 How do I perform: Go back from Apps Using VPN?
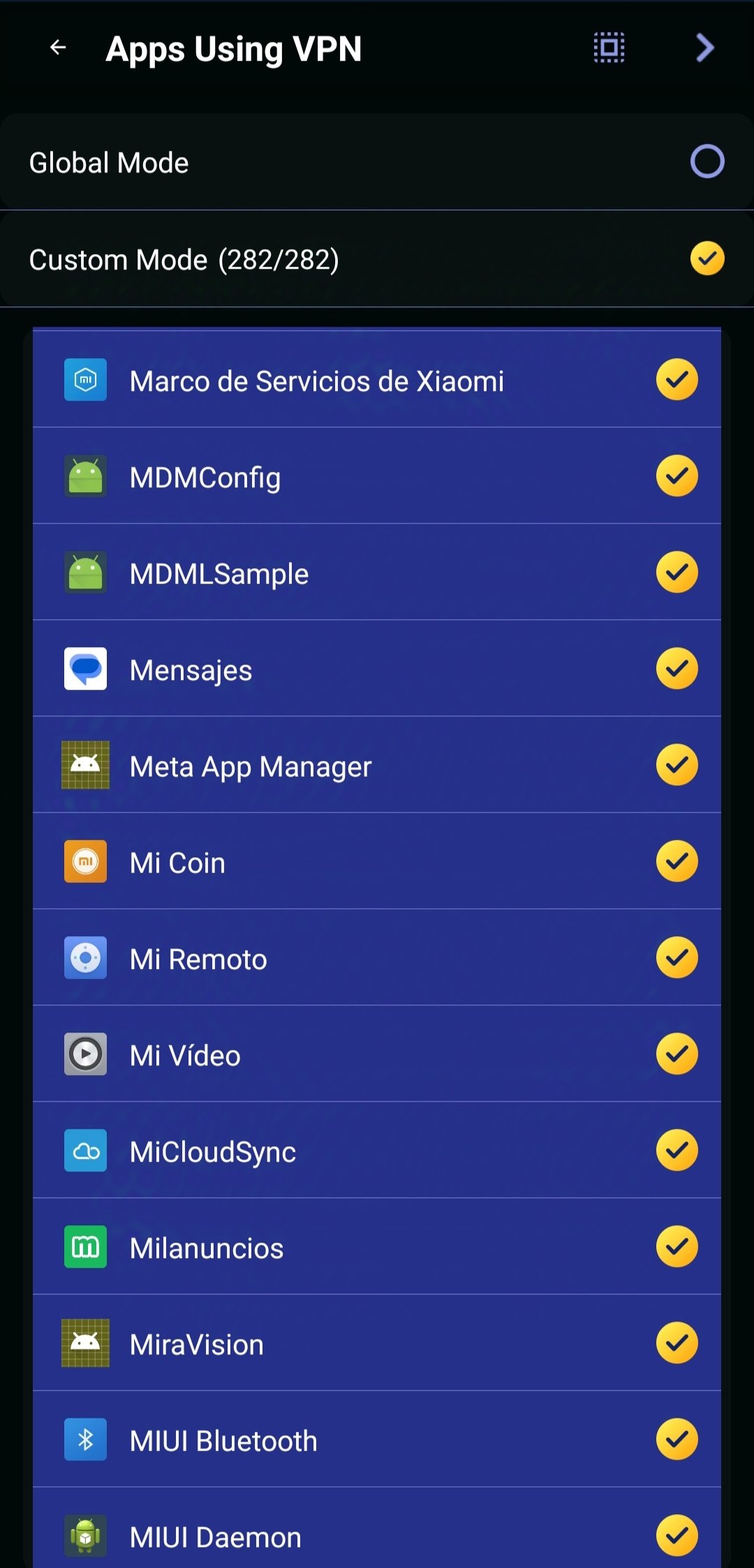click(x=58, y=47)
